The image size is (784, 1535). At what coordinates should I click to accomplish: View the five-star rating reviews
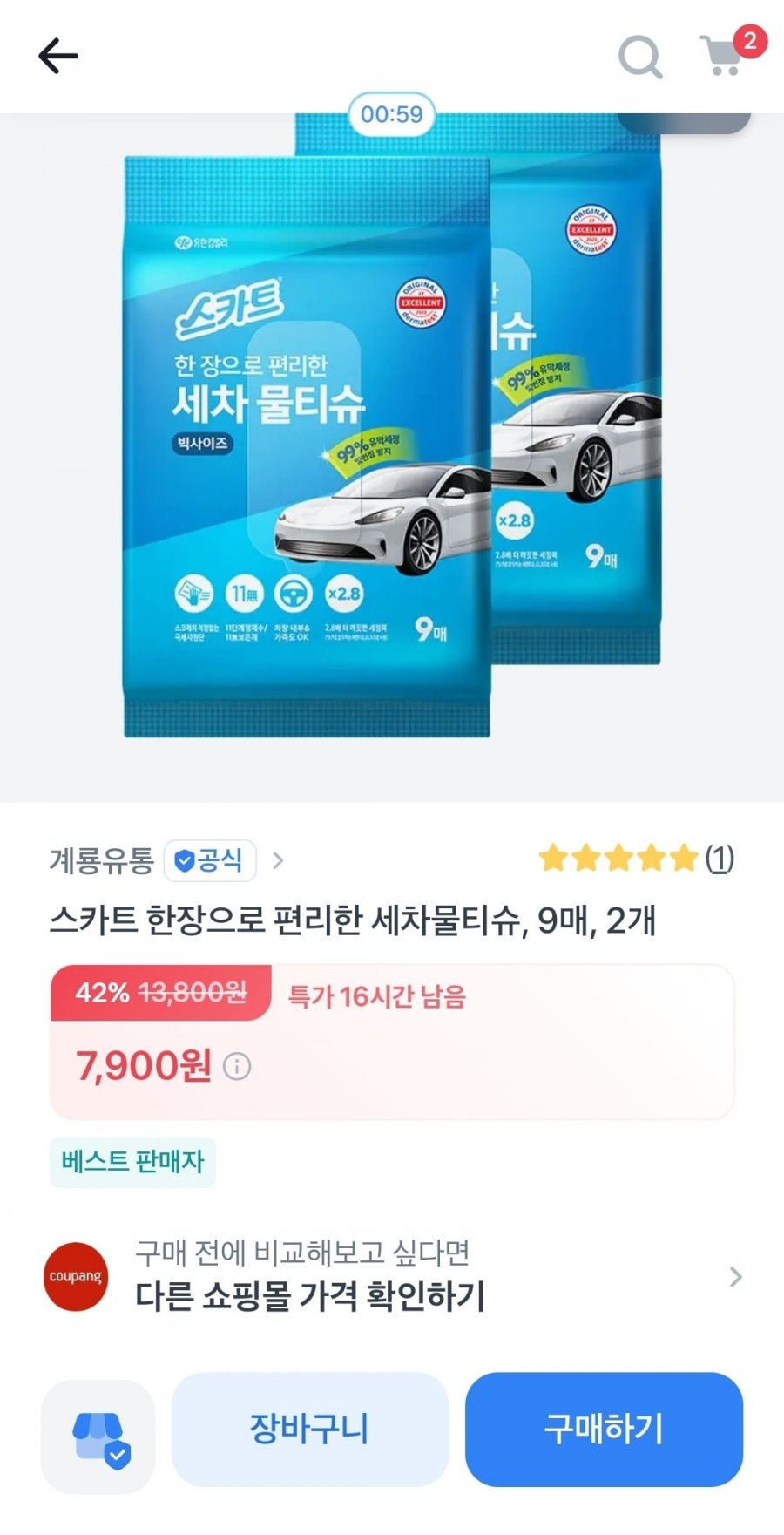point(636,859)
